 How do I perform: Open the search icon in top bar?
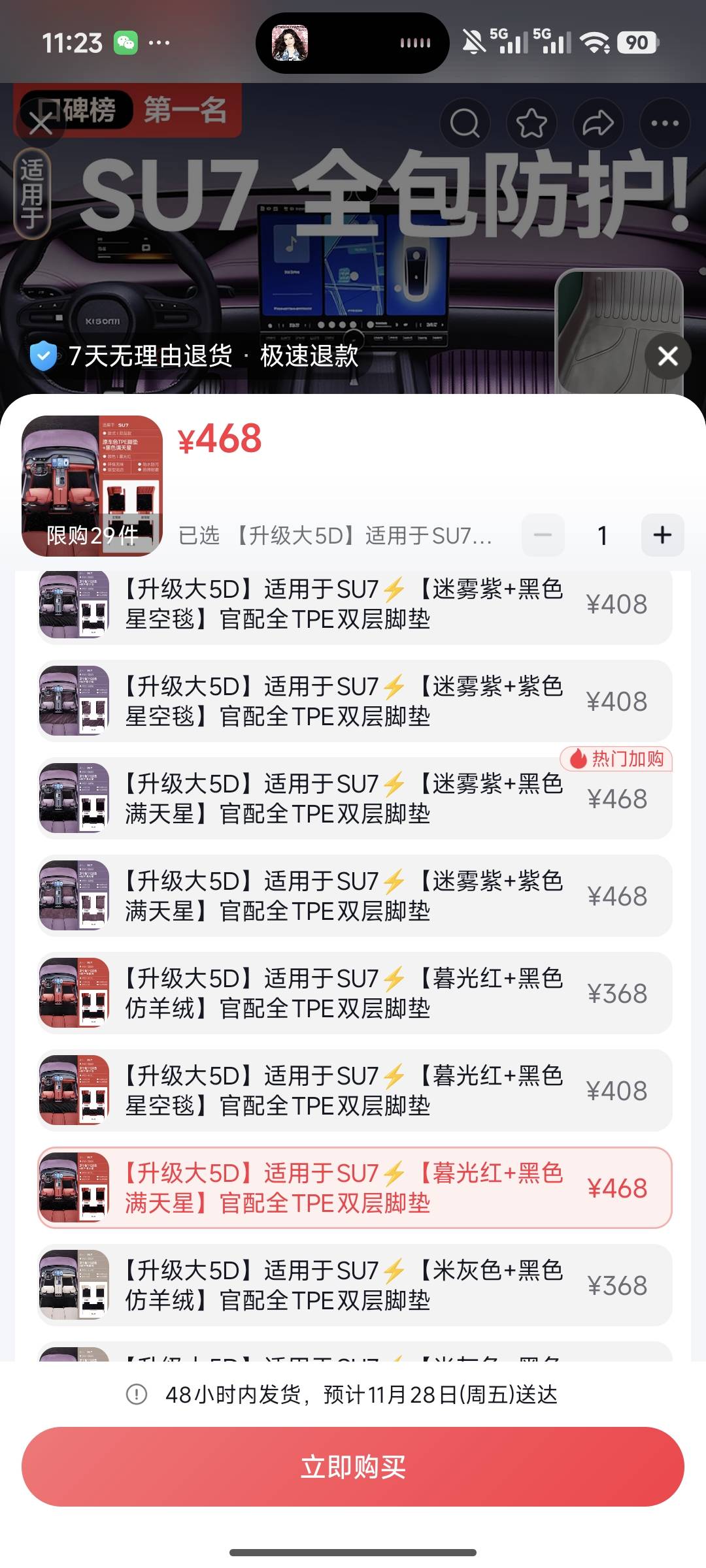click(x=465, y=123)
